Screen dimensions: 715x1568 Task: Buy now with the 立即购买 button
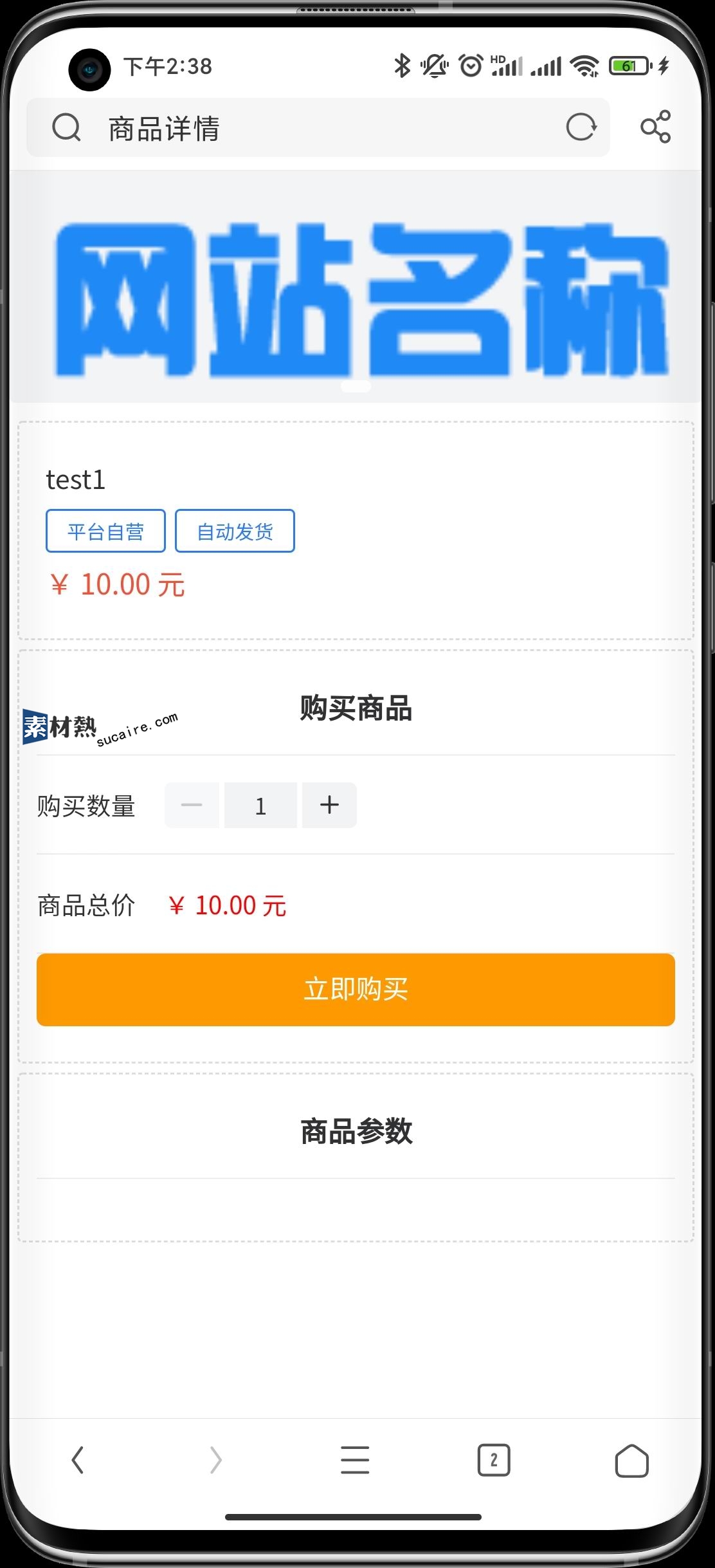pyautogui.click(x=356, y=990)
